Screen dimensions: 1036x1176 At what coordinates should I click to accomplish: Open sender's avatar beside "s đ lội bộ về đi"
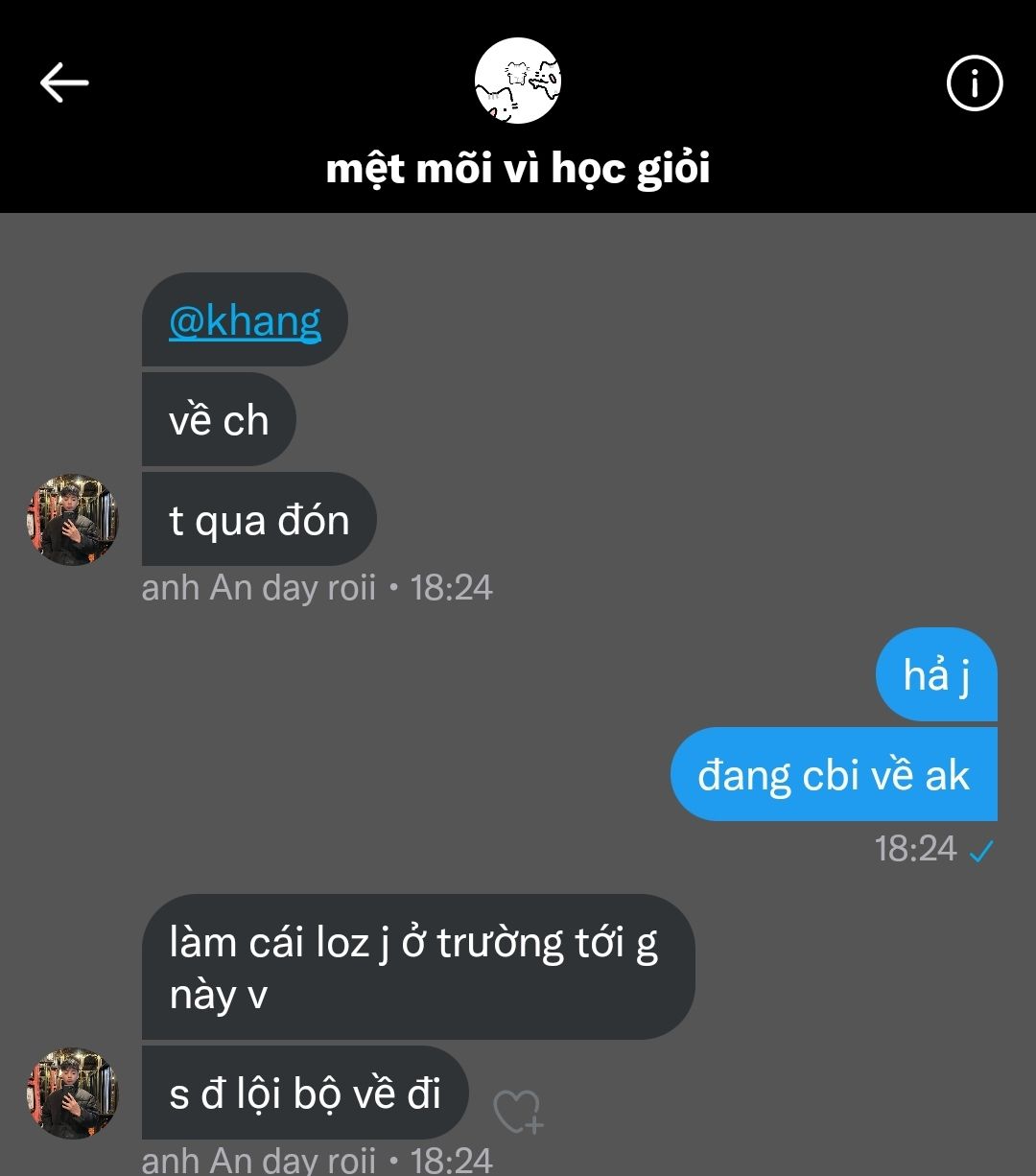click(x=72, y=1094)
